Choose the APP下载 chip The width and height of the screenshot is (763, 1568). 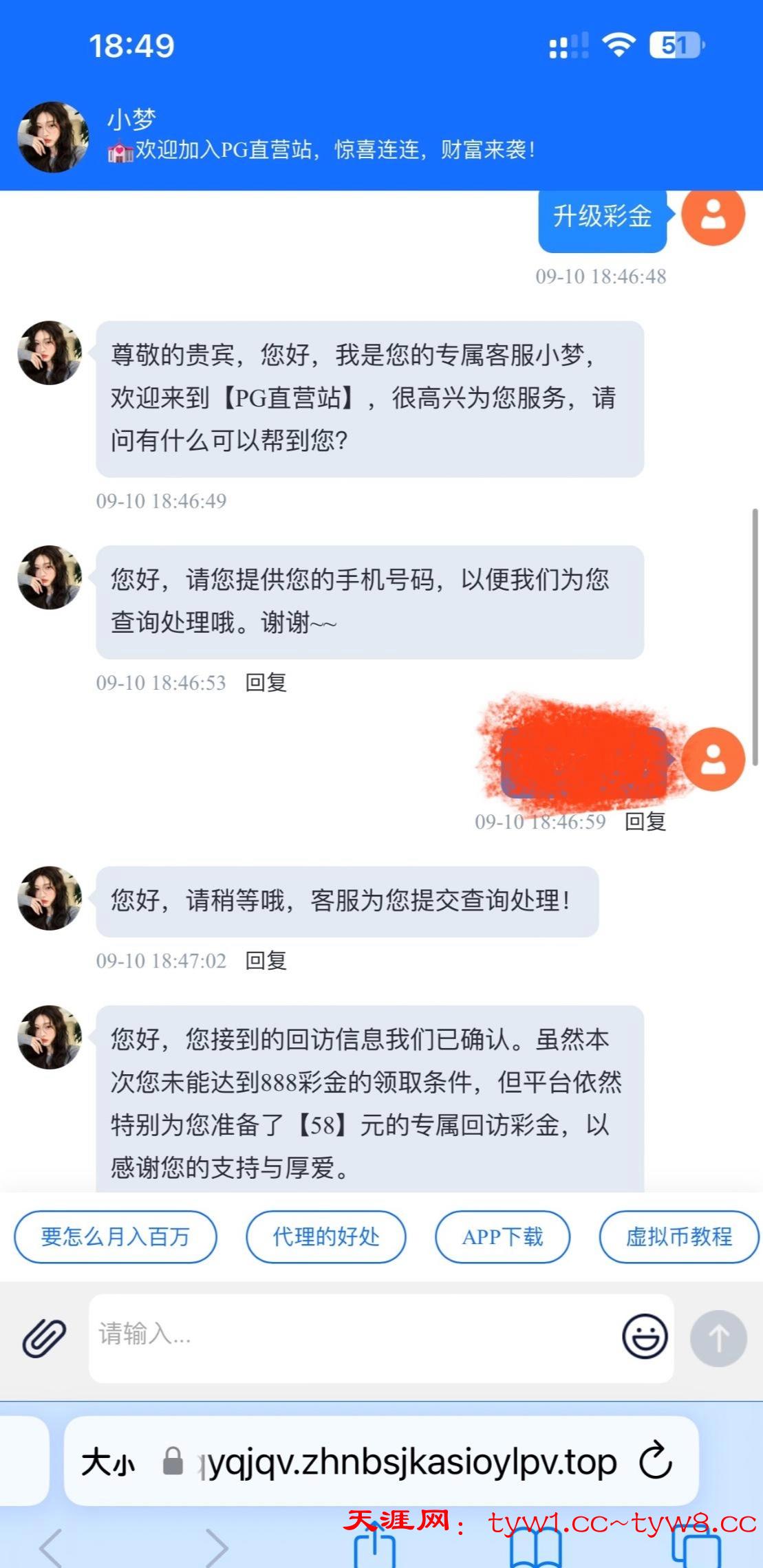(502, 1237)
